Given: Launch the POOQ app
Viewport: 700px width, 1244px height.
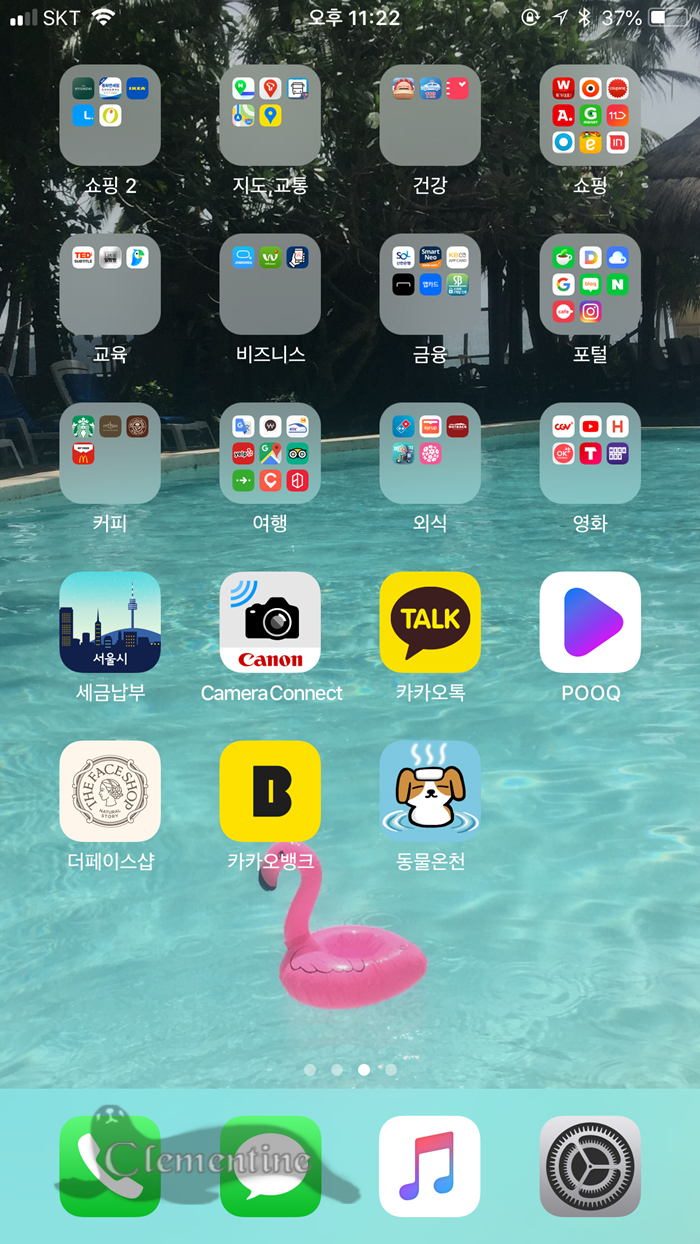Looking at the screenshot, I should coord(590,622).
